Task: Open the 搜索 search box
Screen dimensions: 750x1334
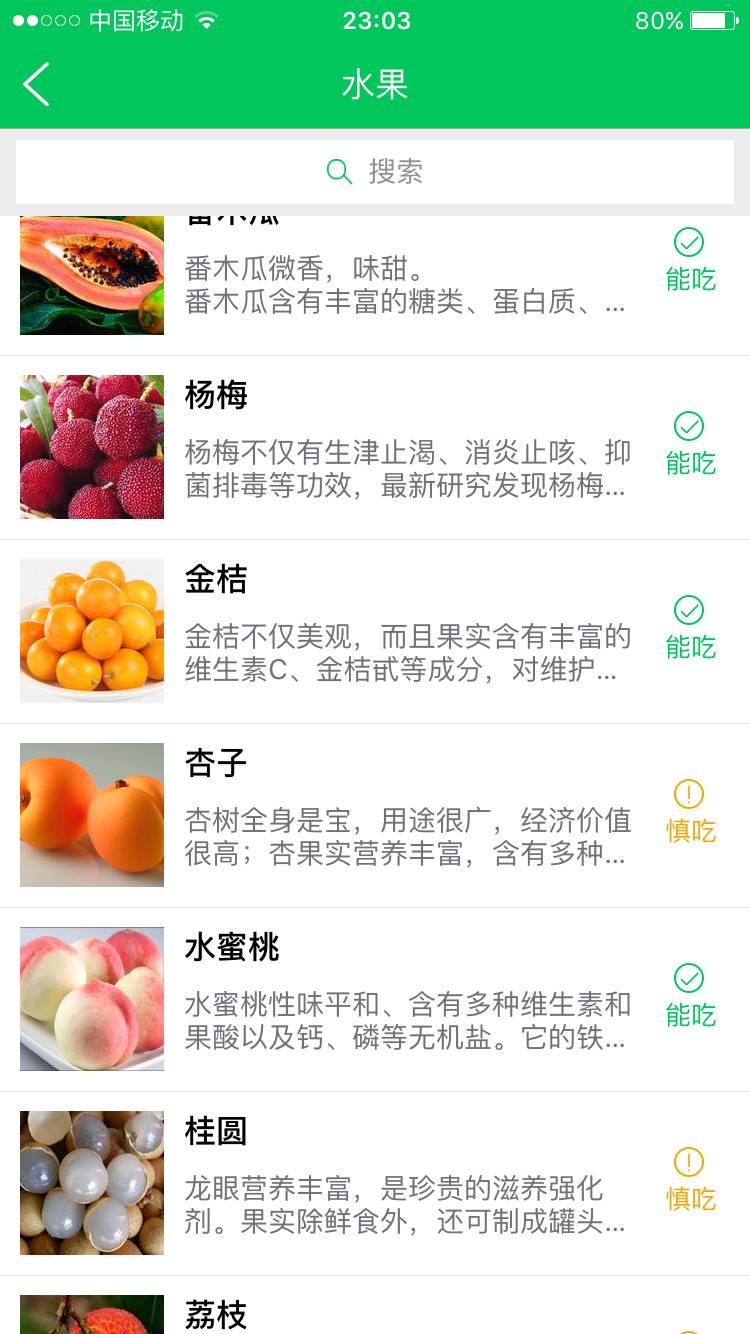Action: pos(375,172)
